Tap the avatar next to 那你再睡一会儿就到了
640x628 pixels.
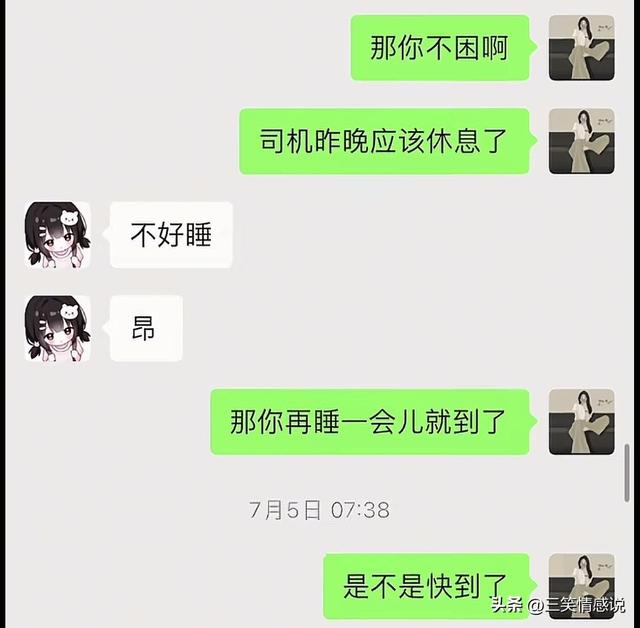point(581,421)
